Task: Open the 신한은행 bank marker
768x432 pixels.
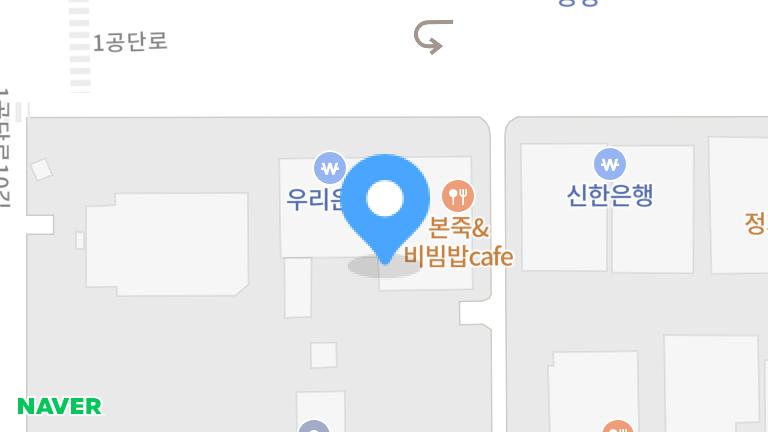Action: pos(609,164)
